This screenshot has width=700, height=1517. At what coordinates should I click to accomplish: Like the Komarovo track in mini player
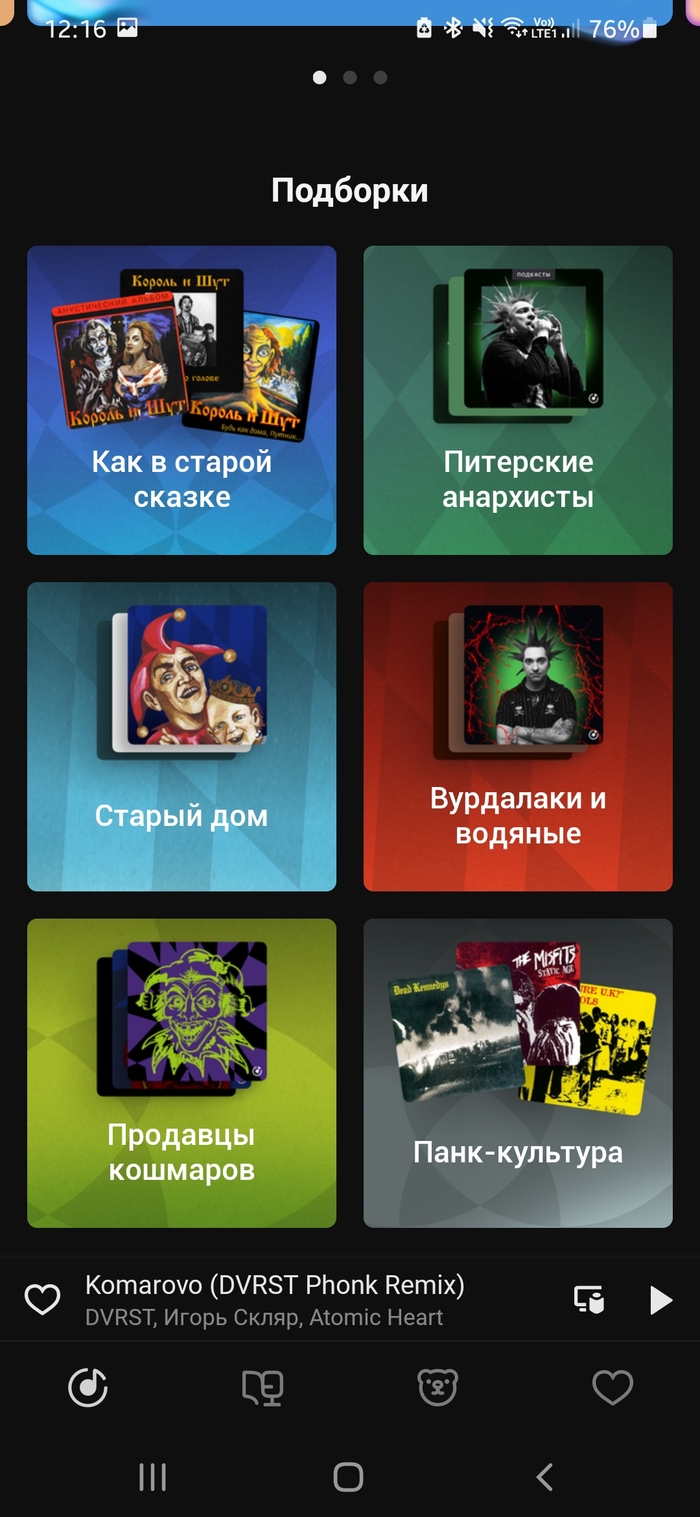pyautogui.click(x=42, y=1300)
